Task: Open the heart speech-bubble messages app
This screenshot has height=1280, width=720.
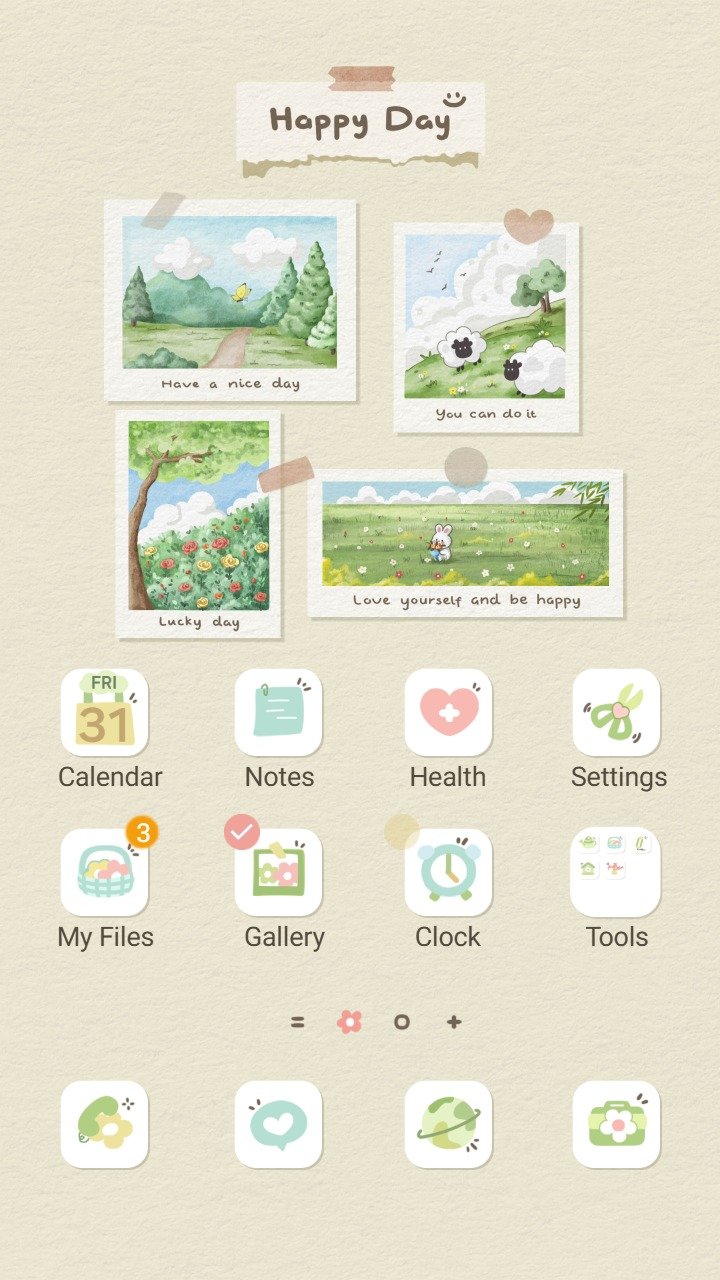Action: (278, 1124)
